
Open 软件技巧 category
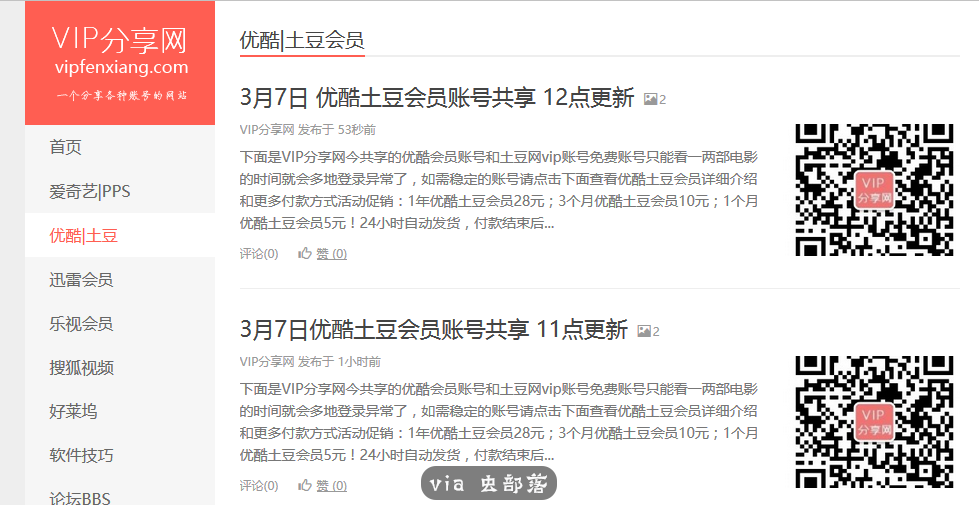tap(81, 455)
